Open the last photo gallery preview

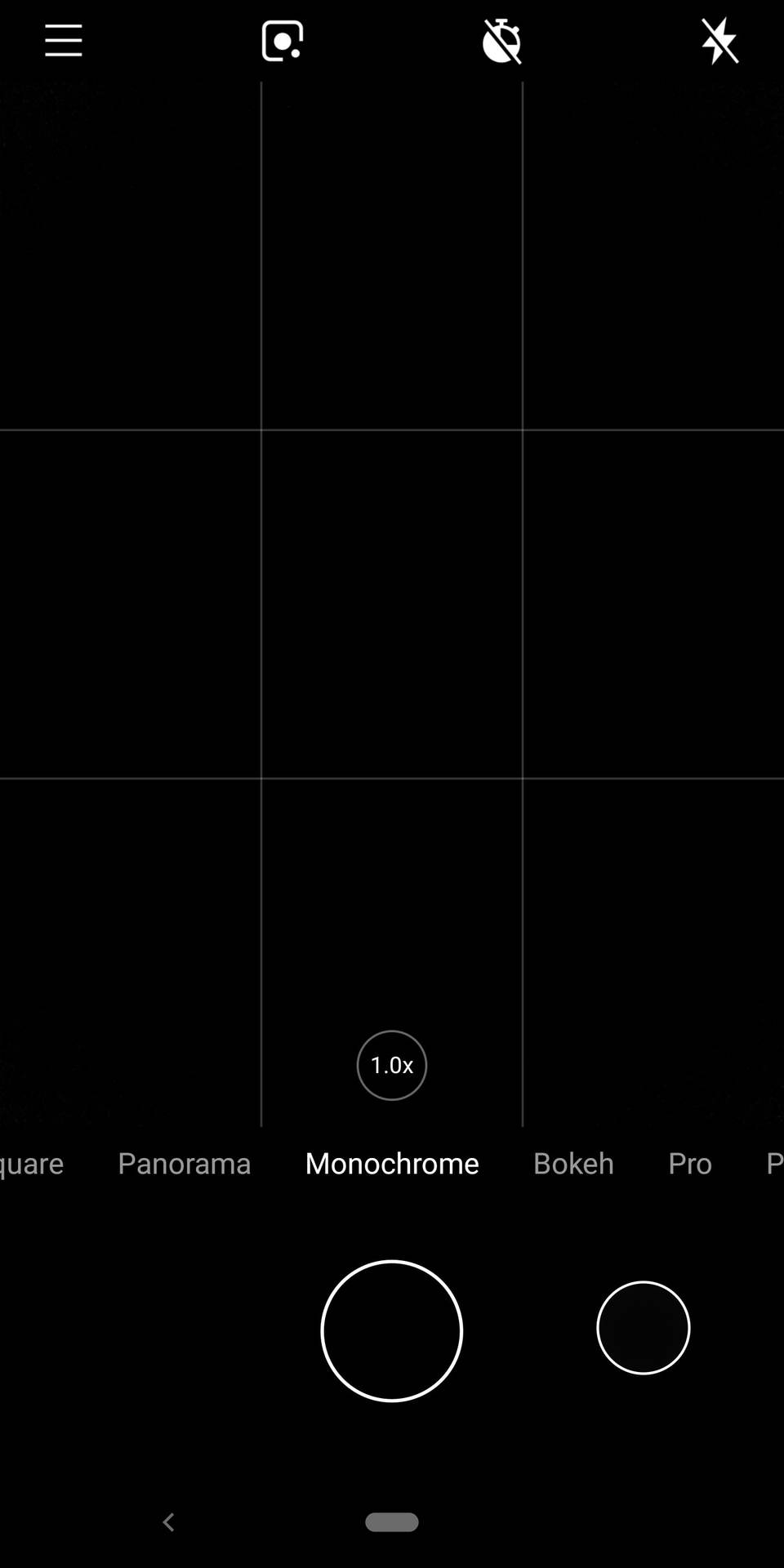point(644,1328)
